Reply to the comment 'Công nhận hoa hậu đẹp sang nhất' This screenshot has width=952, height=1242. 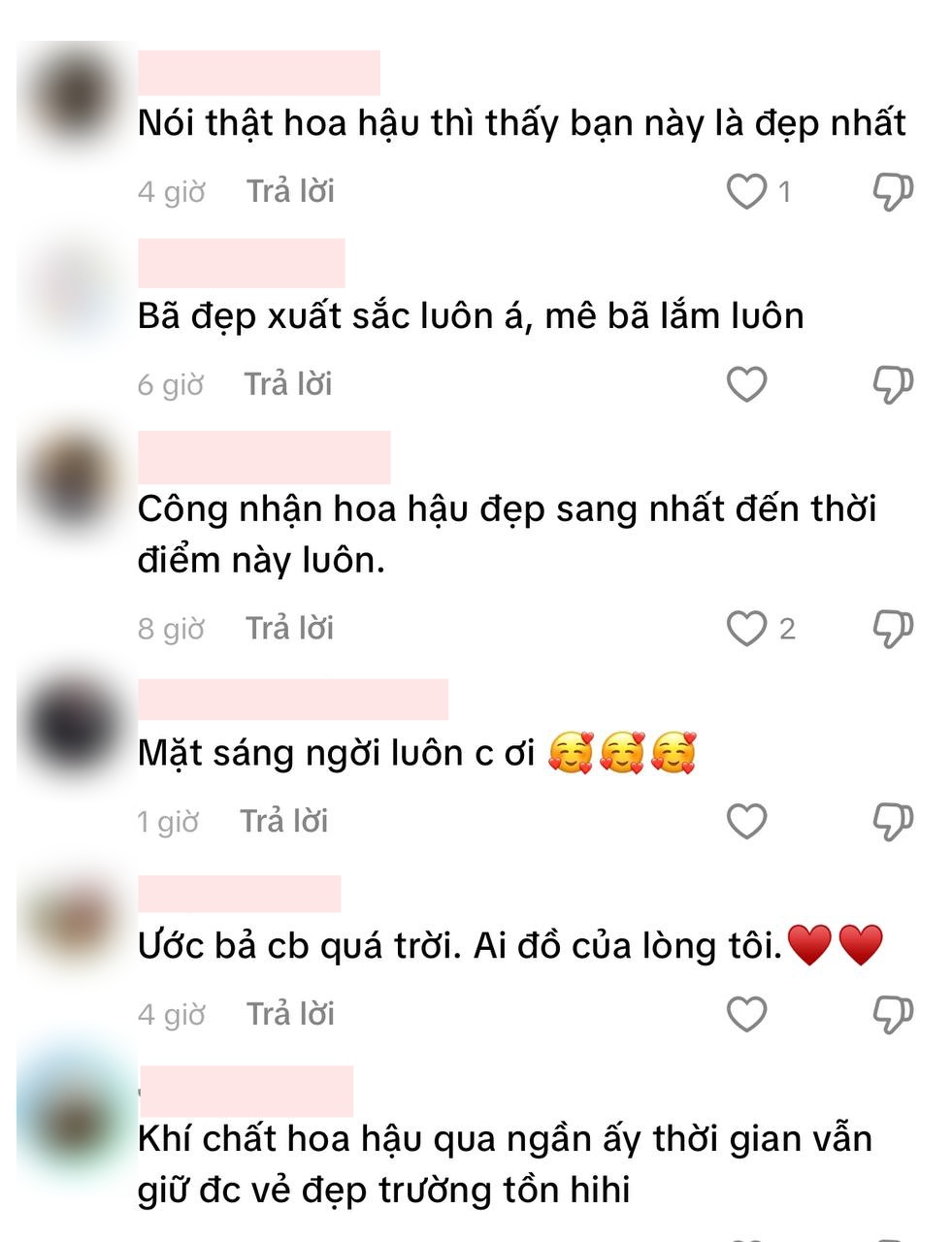point(289,629)
